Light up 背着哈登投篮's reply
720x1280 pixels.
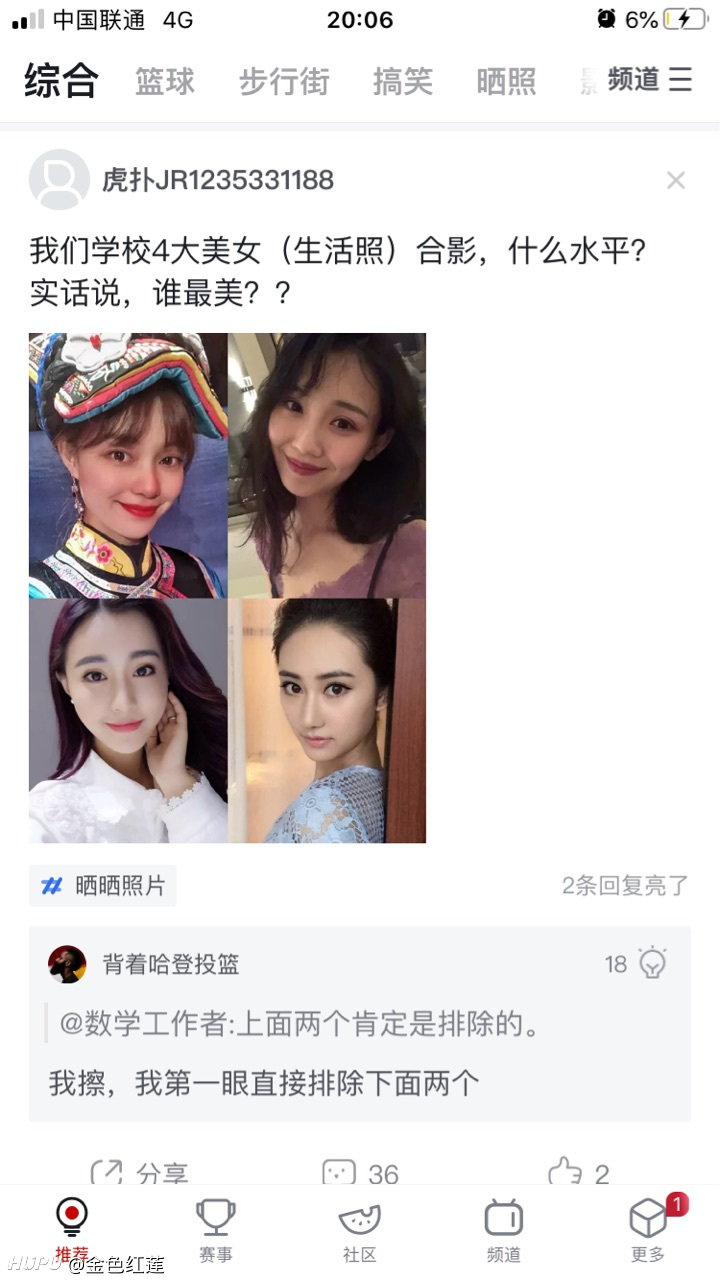coord(653,963)
